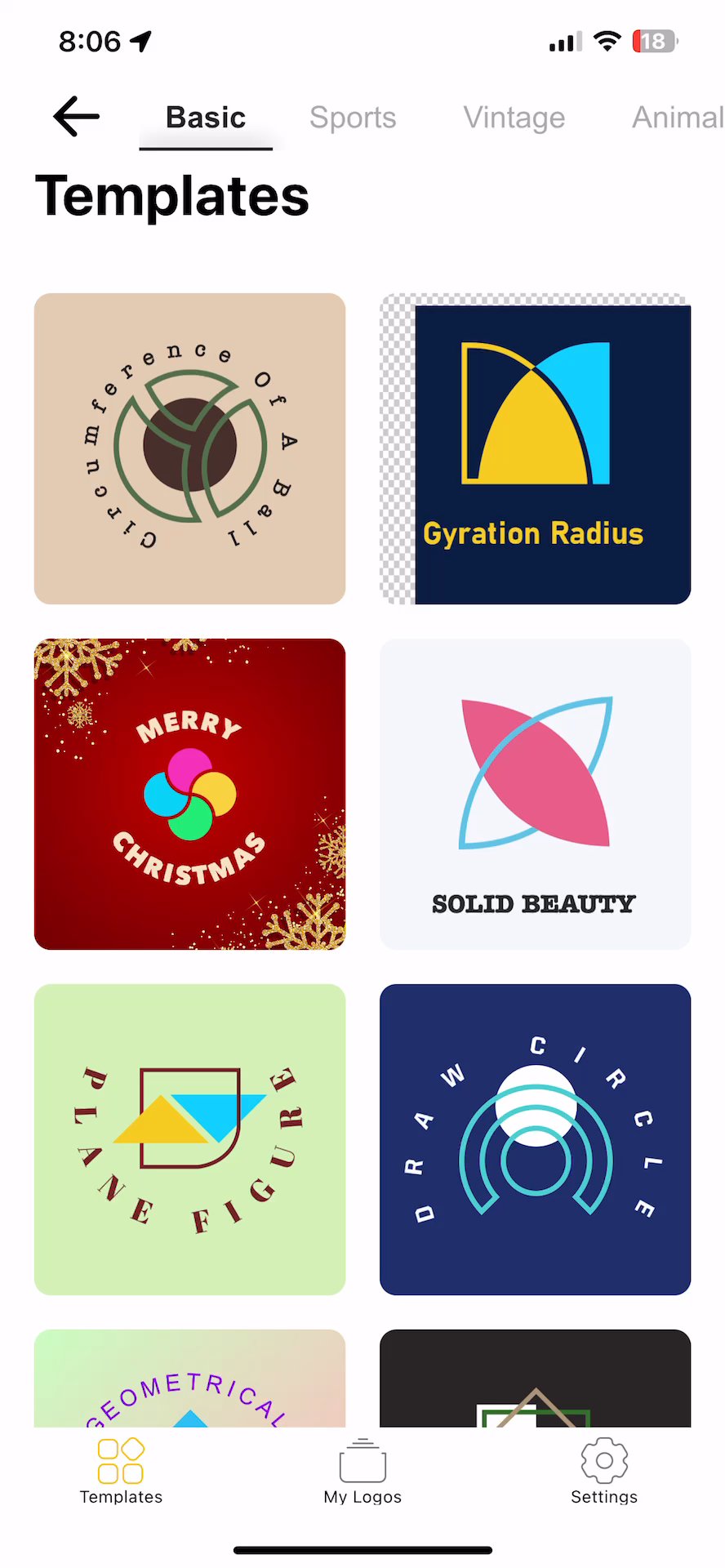Open the Circumference Of A Ball template
The width and height of the screenshot is (725, 1568).
(189, 448)
